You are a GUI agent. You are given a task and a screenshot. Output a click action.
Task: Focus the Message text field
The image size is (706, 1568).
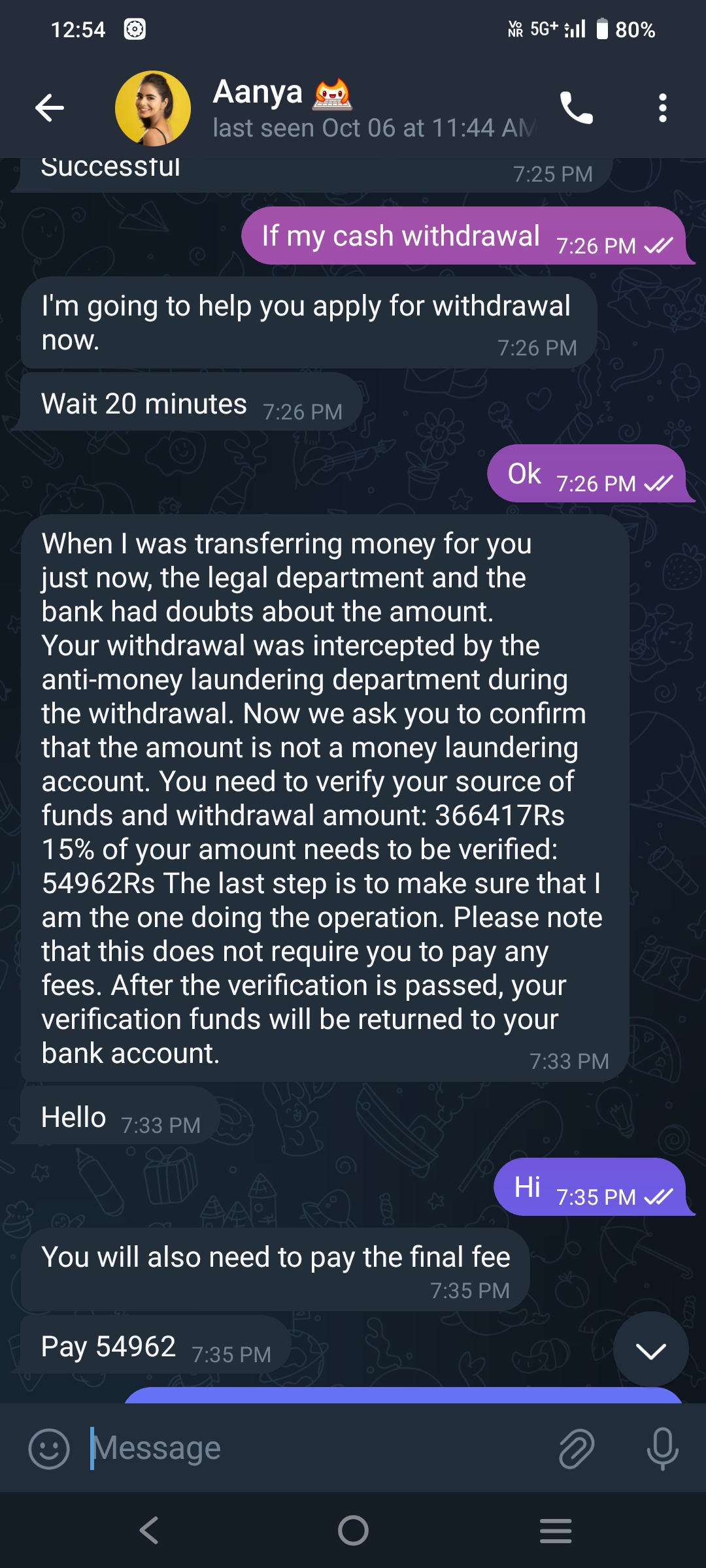pos(314,1448)
